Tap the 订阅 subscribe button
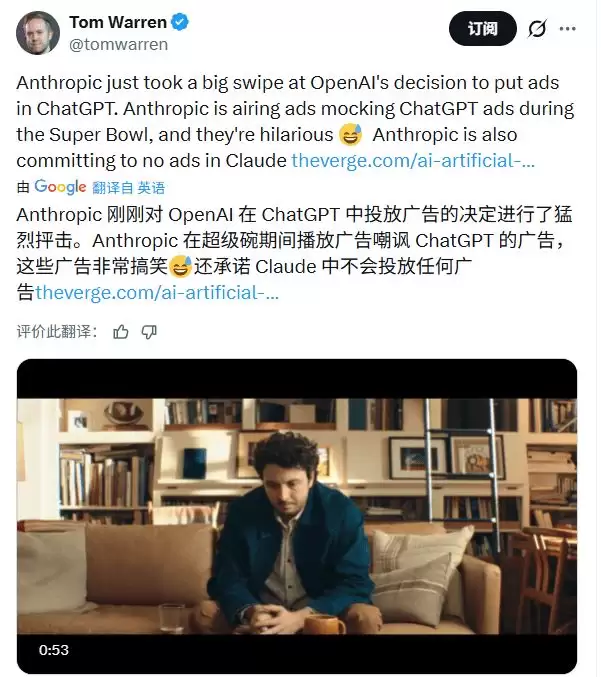This screenshot has width=601, height=677. click(482, 29)
